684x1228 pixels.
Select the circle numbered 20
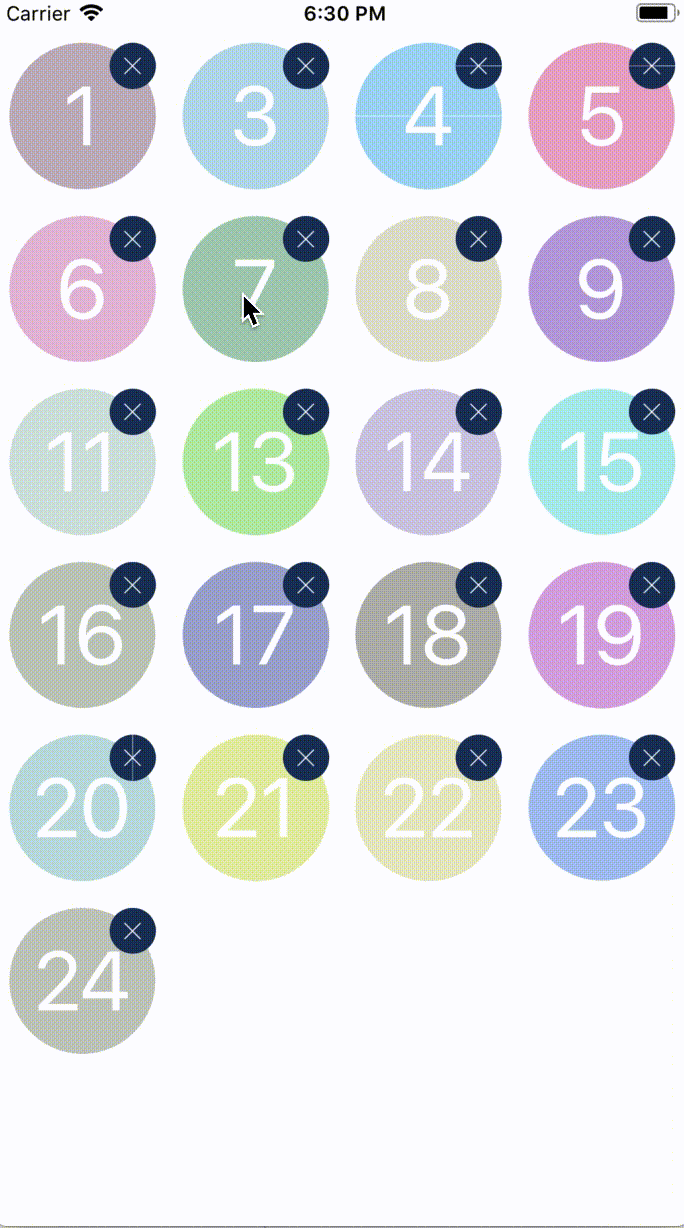83,808
